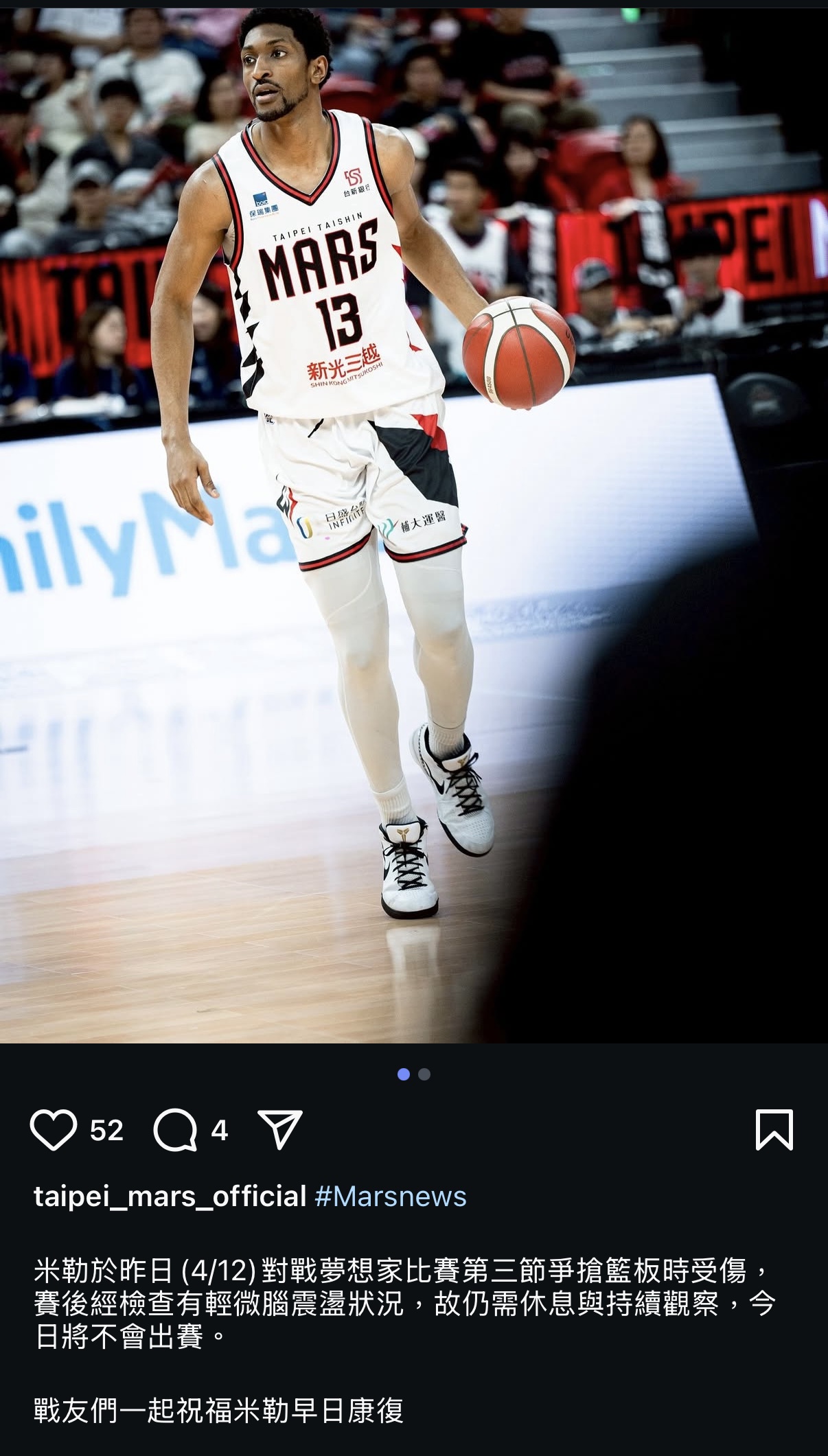Open the taipei_mars_official profile
The height and width of the screenshot is (1456, 828).
pos(170,1197)
